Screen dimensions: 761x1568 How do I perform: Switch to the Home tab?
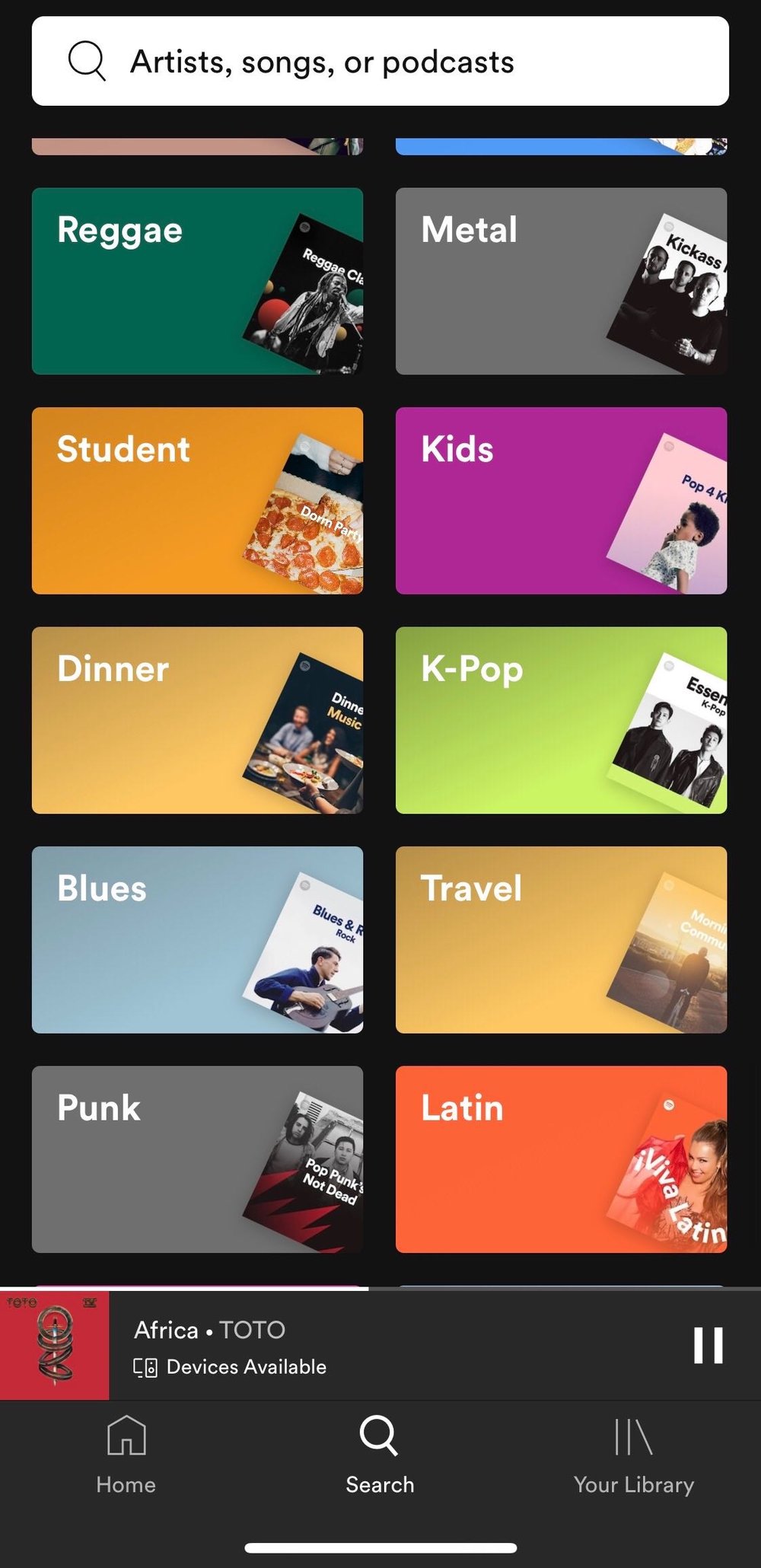click(x=126, y=1454)
